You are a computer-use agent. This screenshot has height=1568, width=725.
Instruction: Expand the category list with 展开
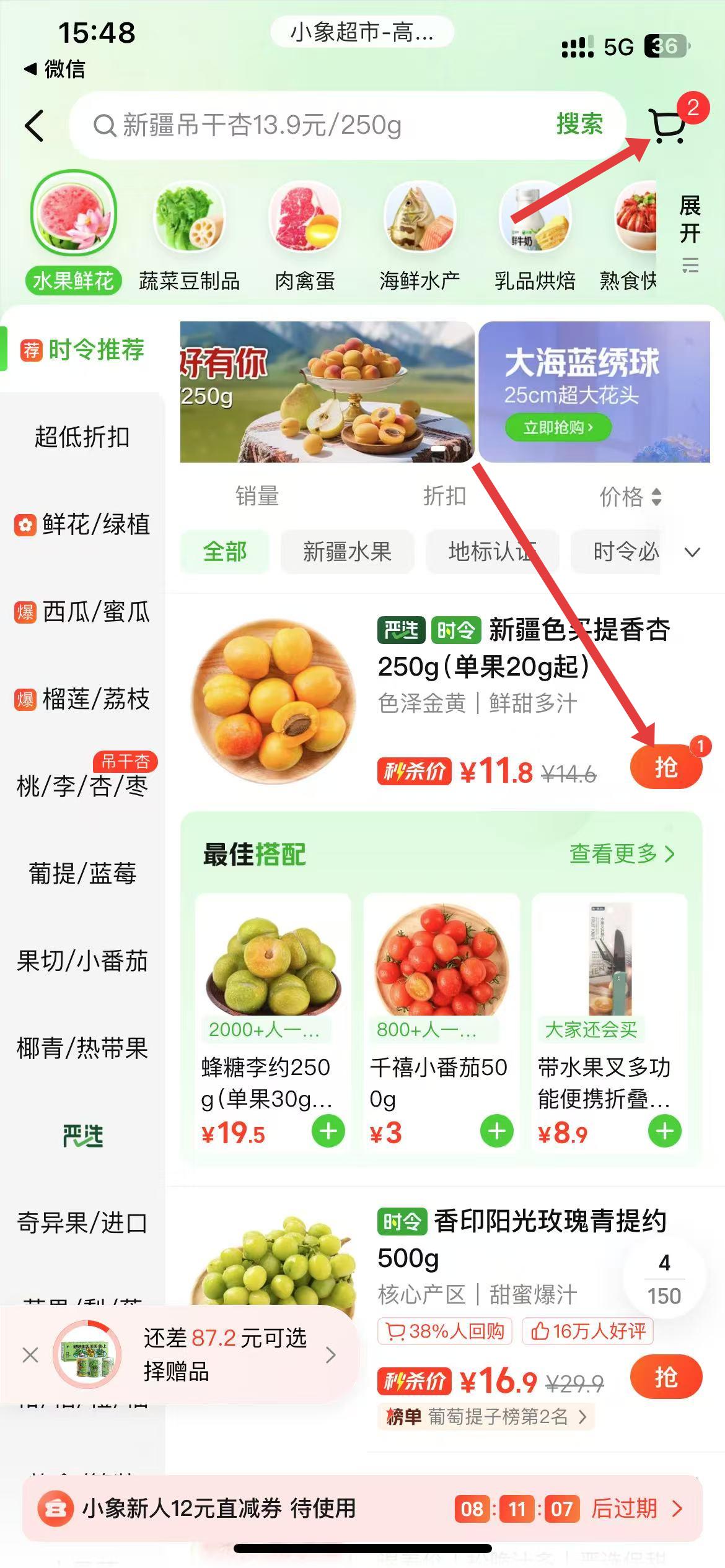pyautogui.click(x=690, y=232)
